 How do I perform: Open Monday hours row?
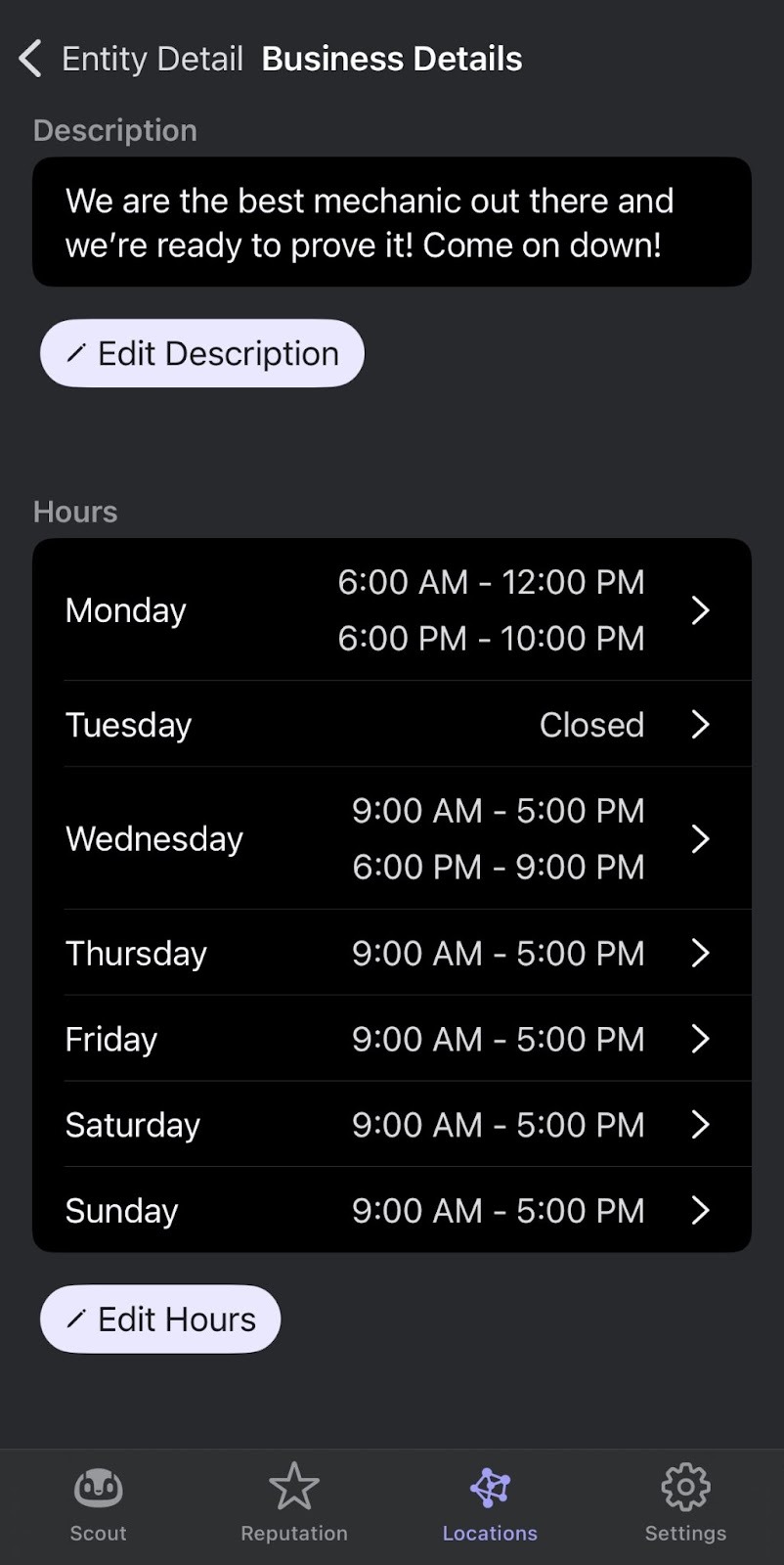(391, 610)
